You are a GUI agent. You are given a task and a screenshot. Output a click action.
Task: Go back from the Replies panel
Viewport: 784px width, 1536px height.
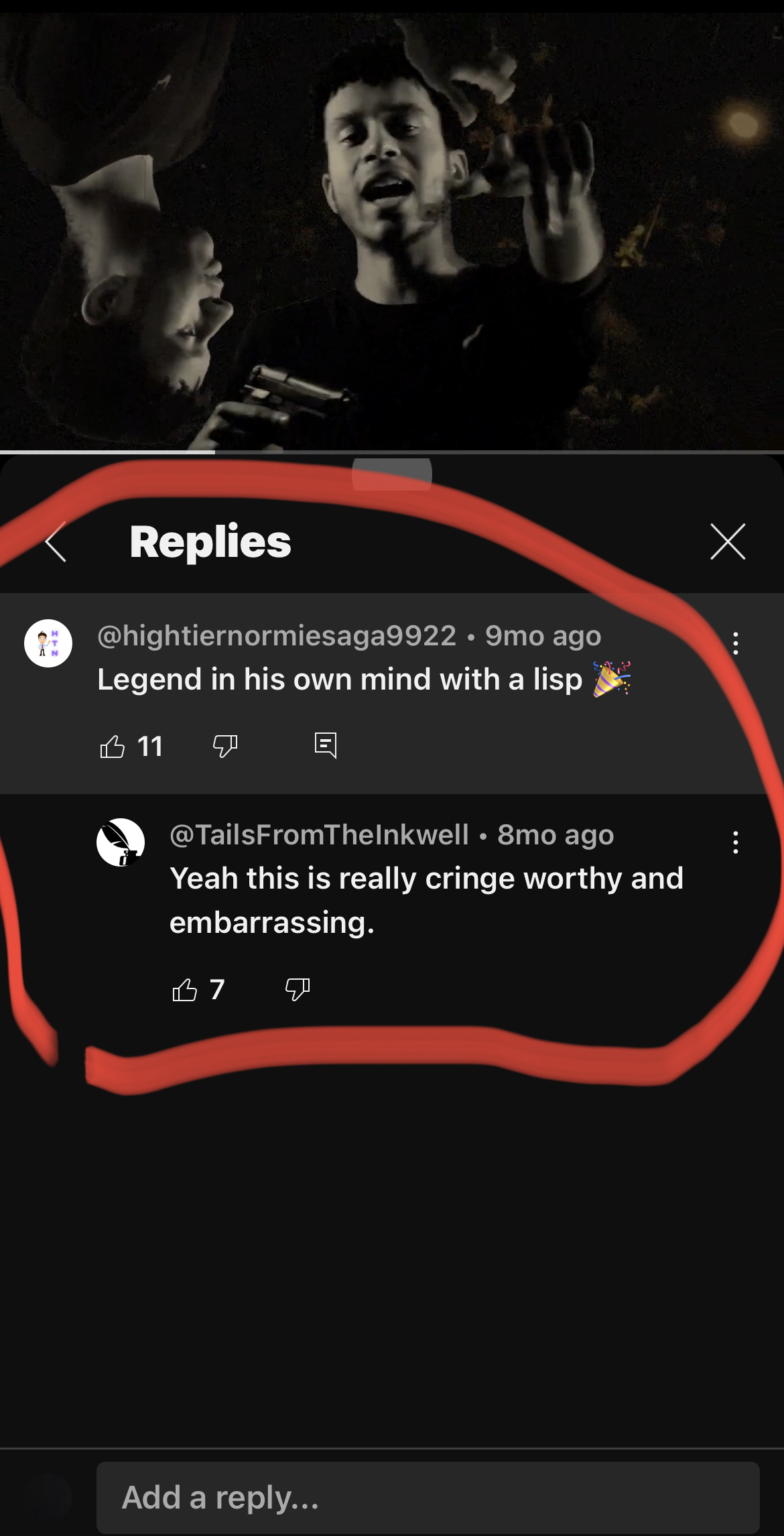(56, 541)
